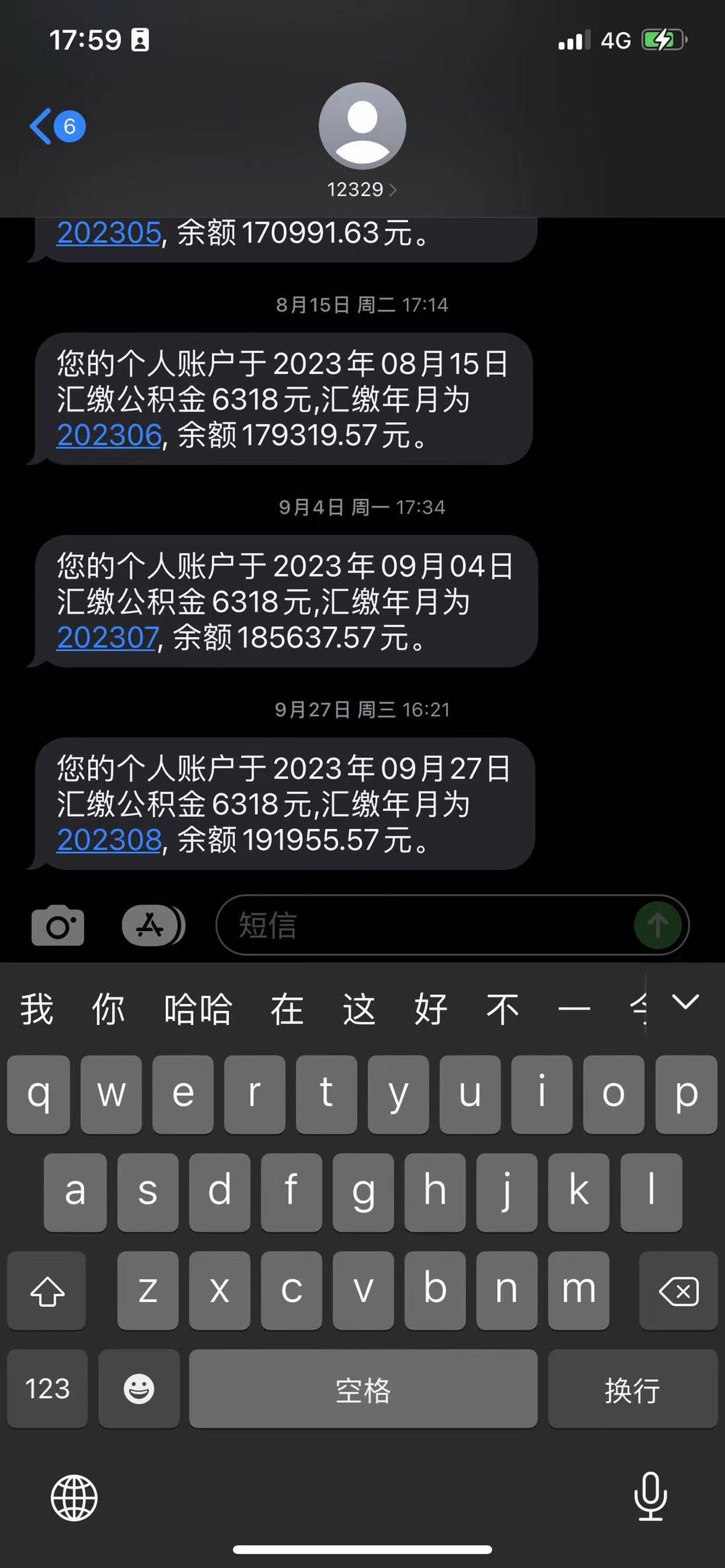Pick the 我 suggestion in the candidate bar
725x1568 pixels.
point(36,1009)
